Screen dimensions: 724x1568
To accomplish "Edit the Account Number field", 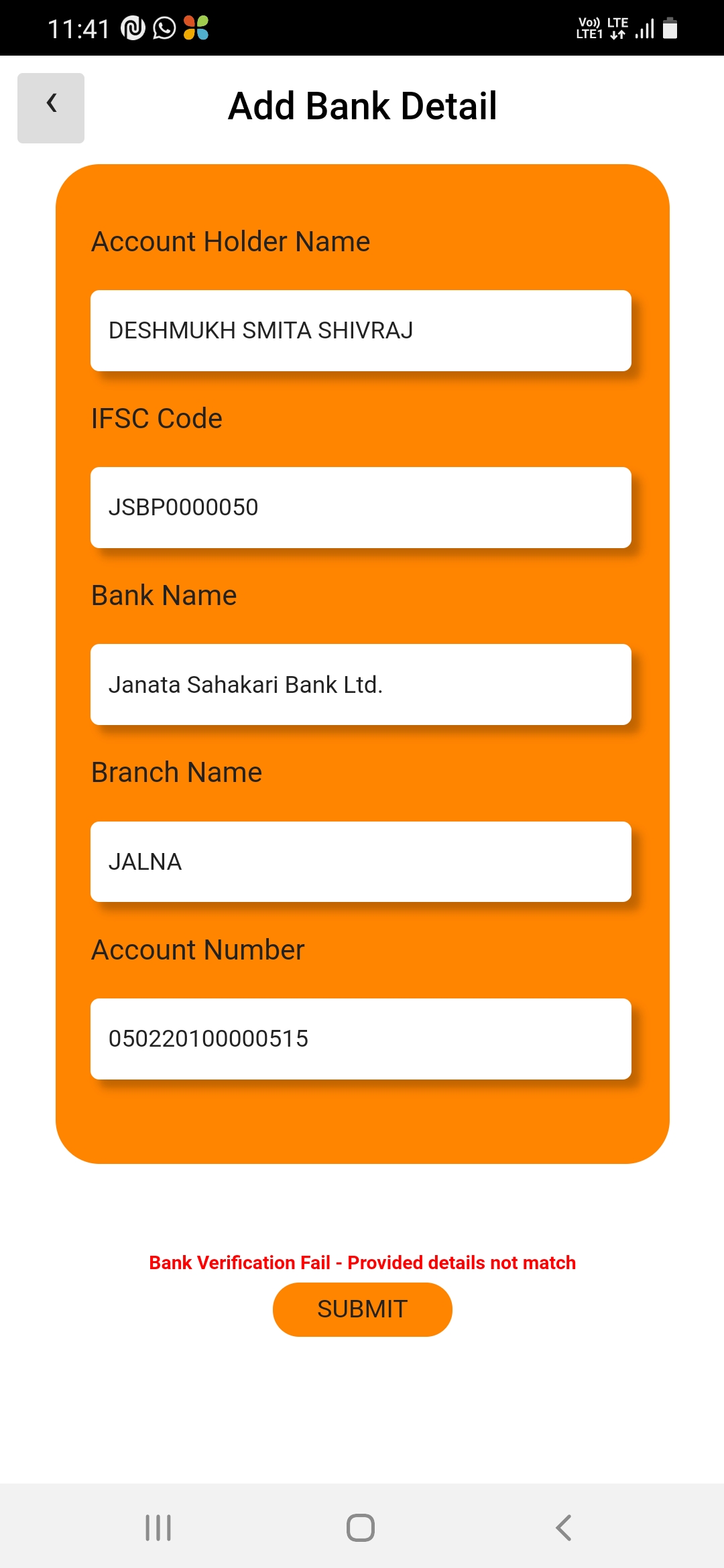I will coord(361,1039).
